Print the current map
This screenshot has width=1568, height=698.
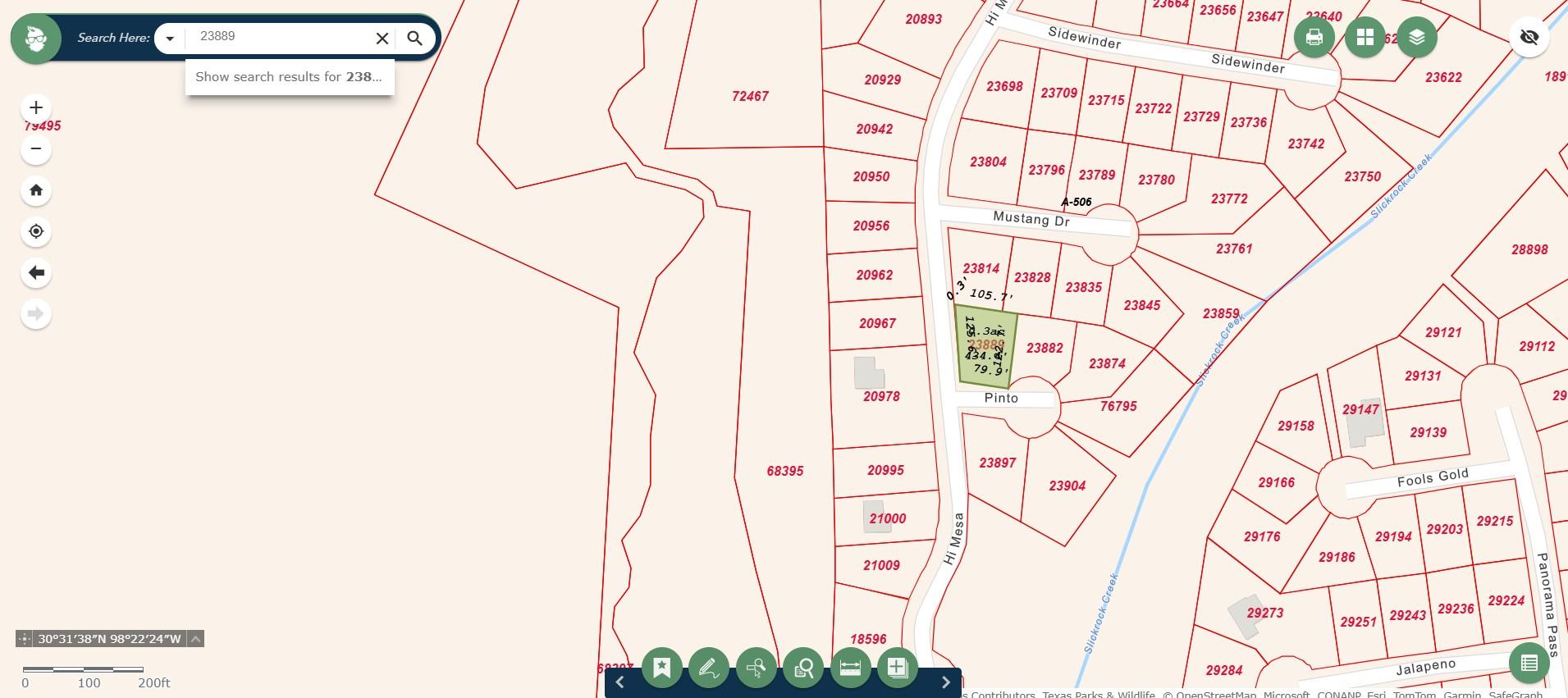[x=1314, y=38]
